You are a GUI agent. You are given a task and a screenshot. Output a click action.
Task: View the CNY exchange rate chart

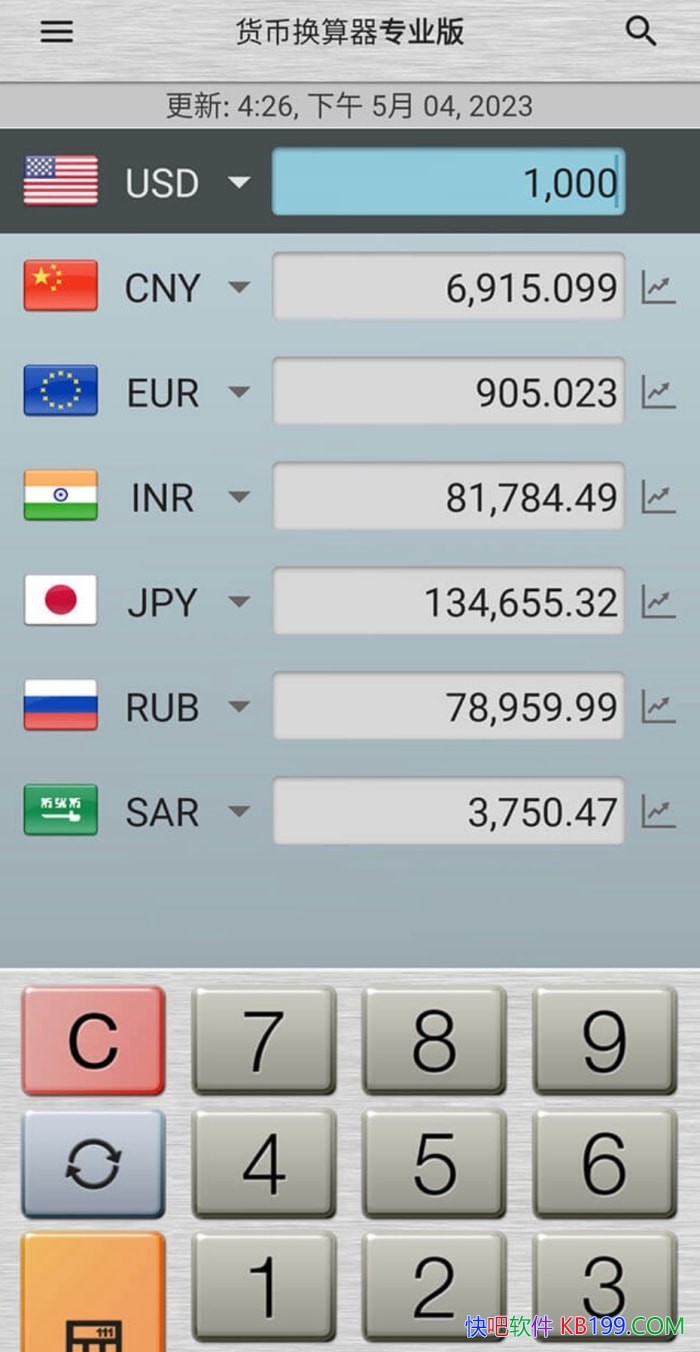tap(658, 288)
